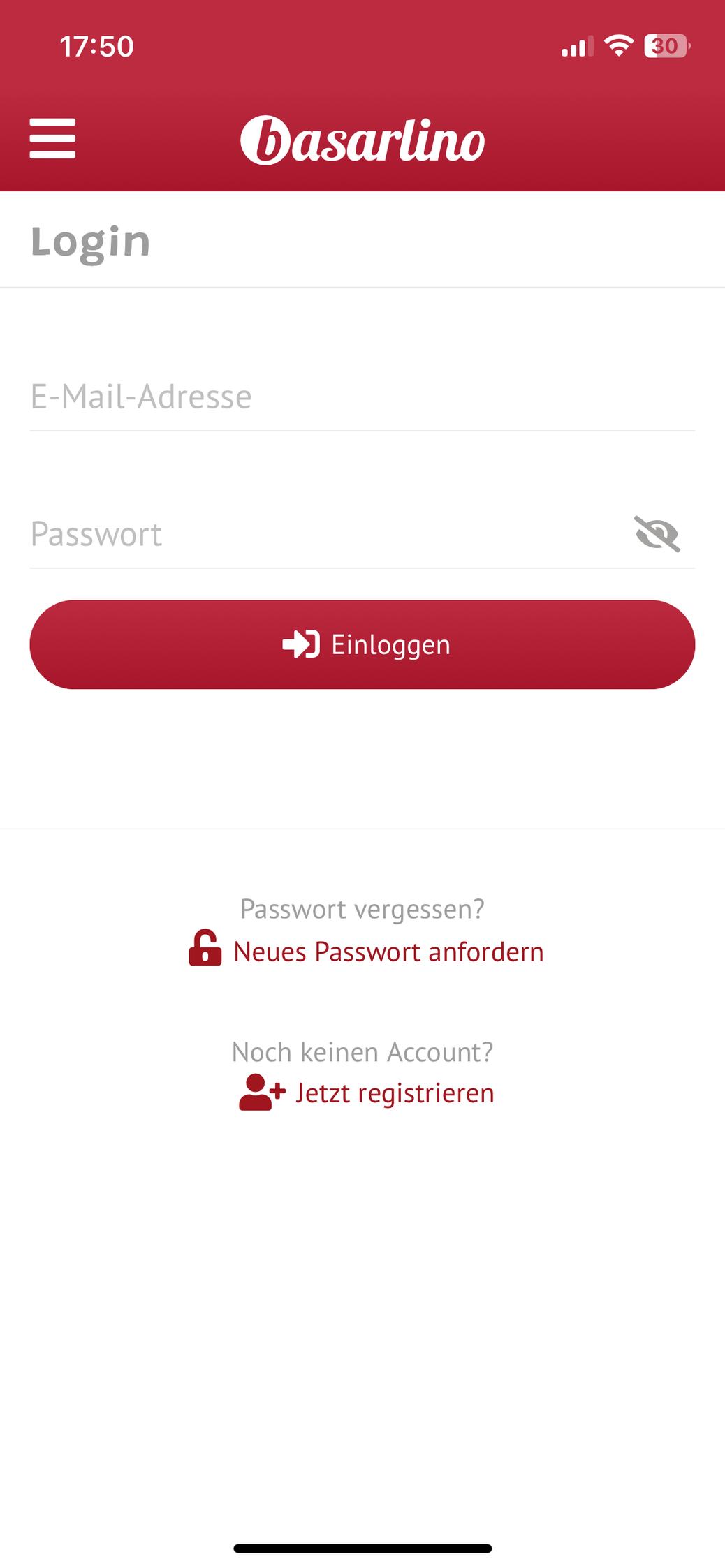This screenshot has width=725, height=1568.
Task: Toggle password visibility eye icon
Action: [657, 534]
